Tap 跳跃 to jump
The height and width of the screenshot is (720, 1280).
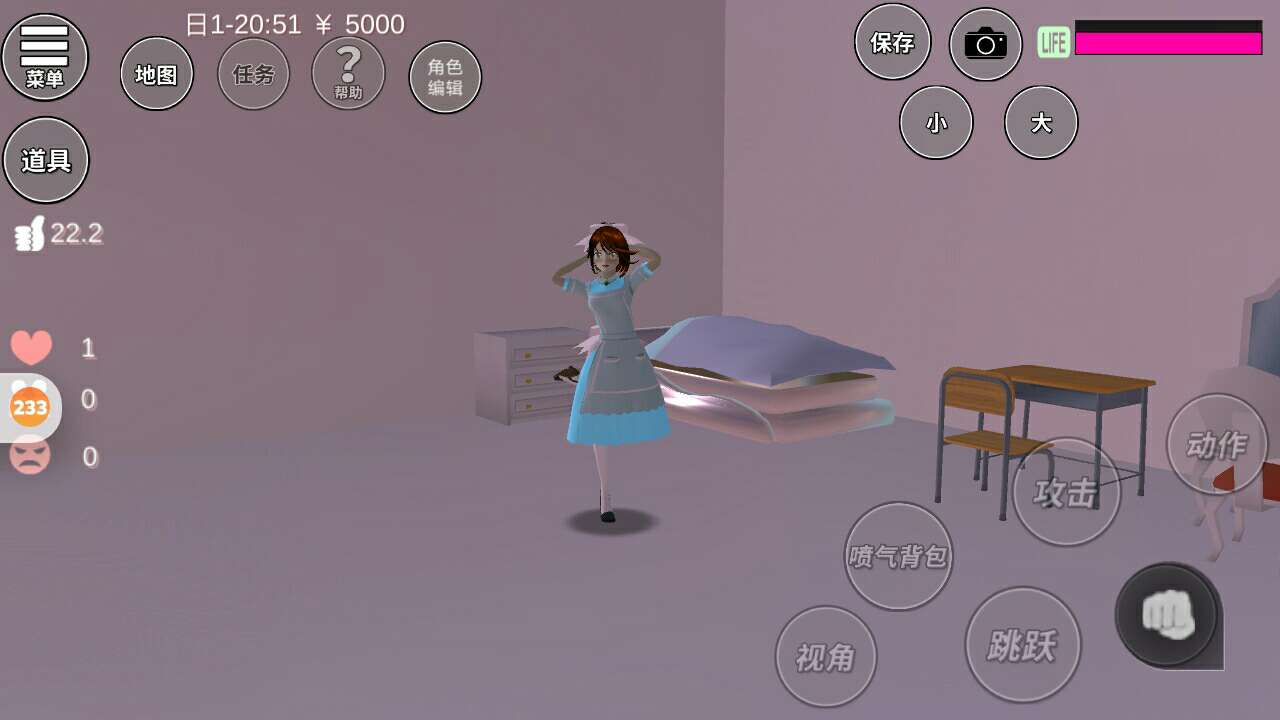tap(1022, 645)
